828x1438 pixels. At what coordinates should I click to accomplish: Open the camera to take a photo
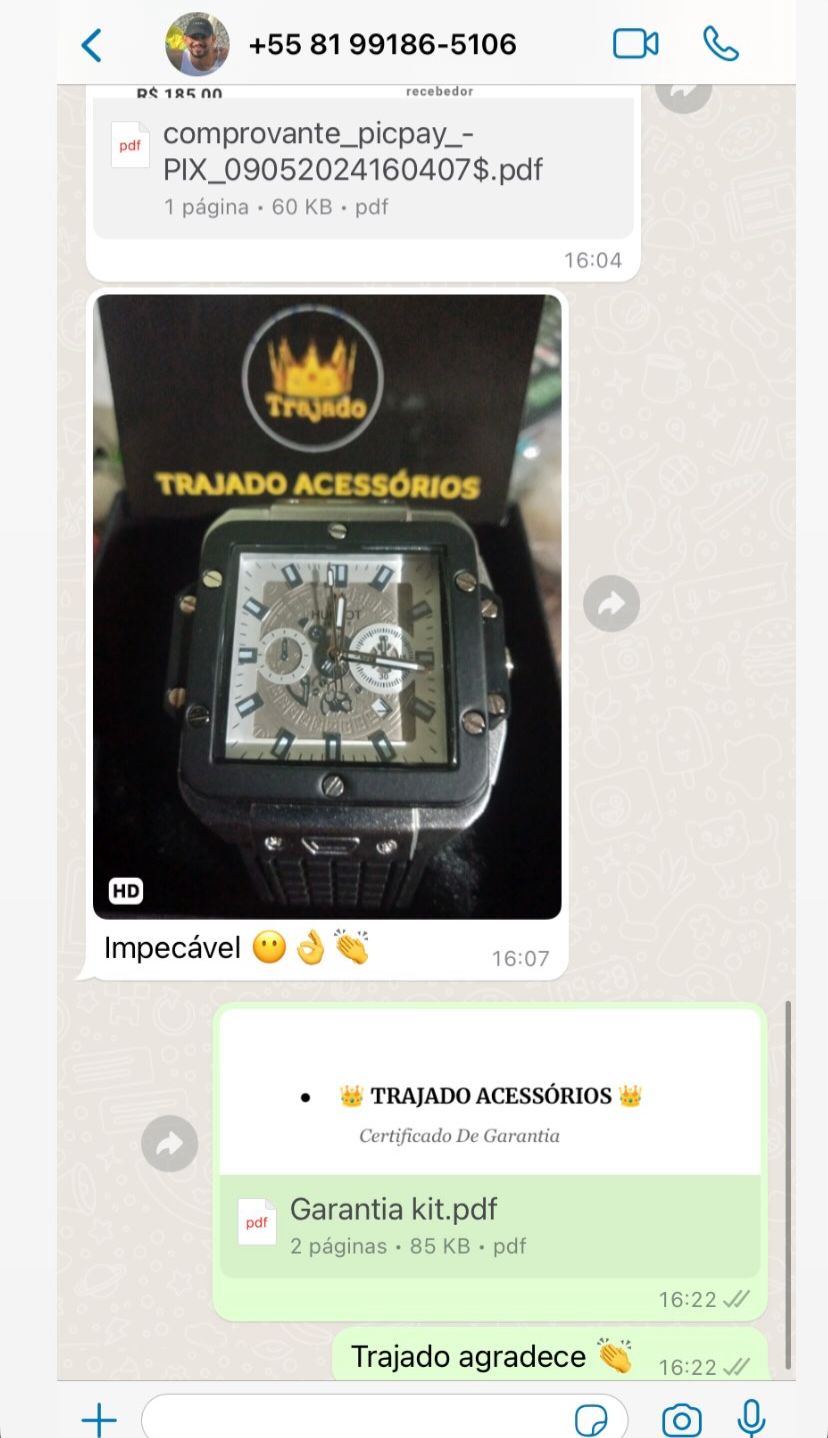[682, 1419]
